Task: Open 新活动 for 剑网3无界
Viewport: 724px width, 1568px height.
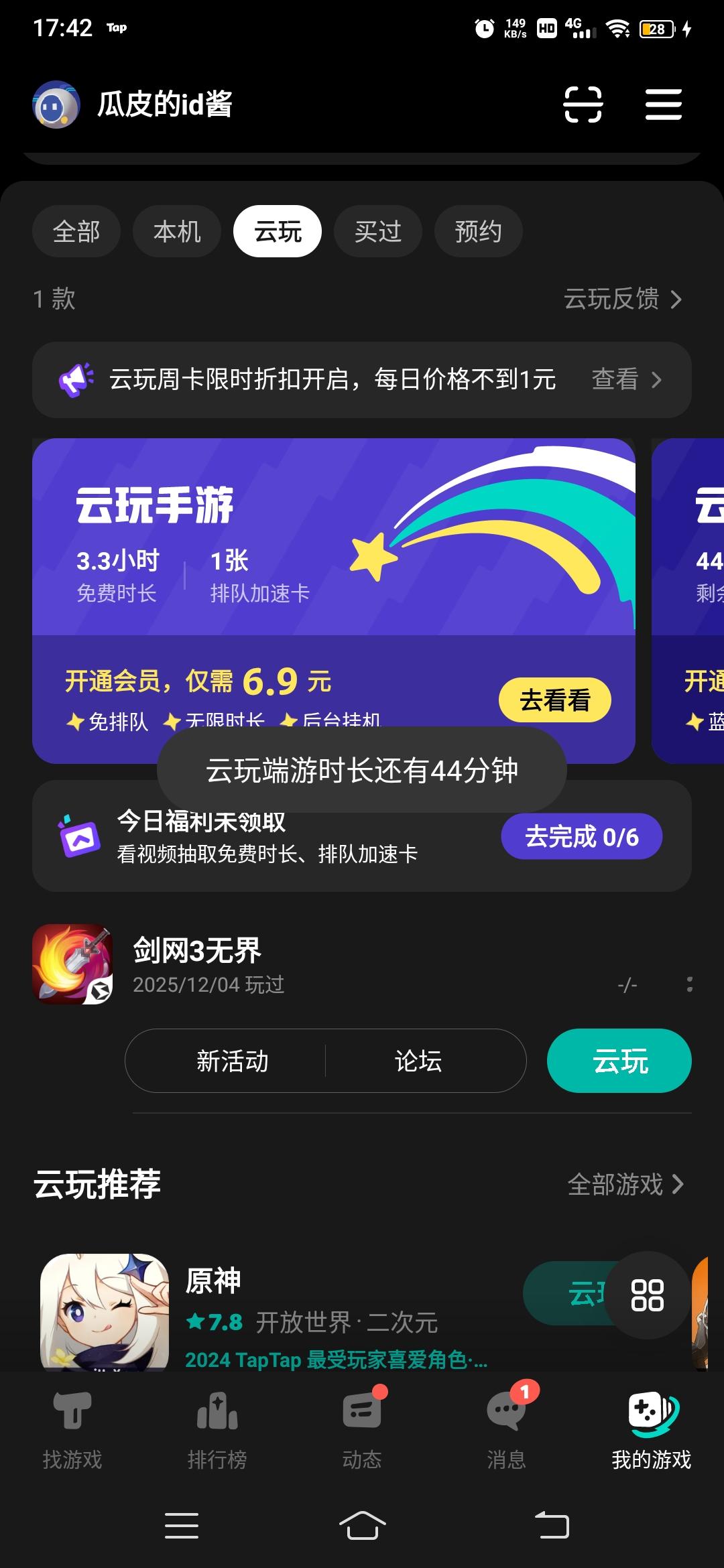Action: click(x=232, y=1061)
